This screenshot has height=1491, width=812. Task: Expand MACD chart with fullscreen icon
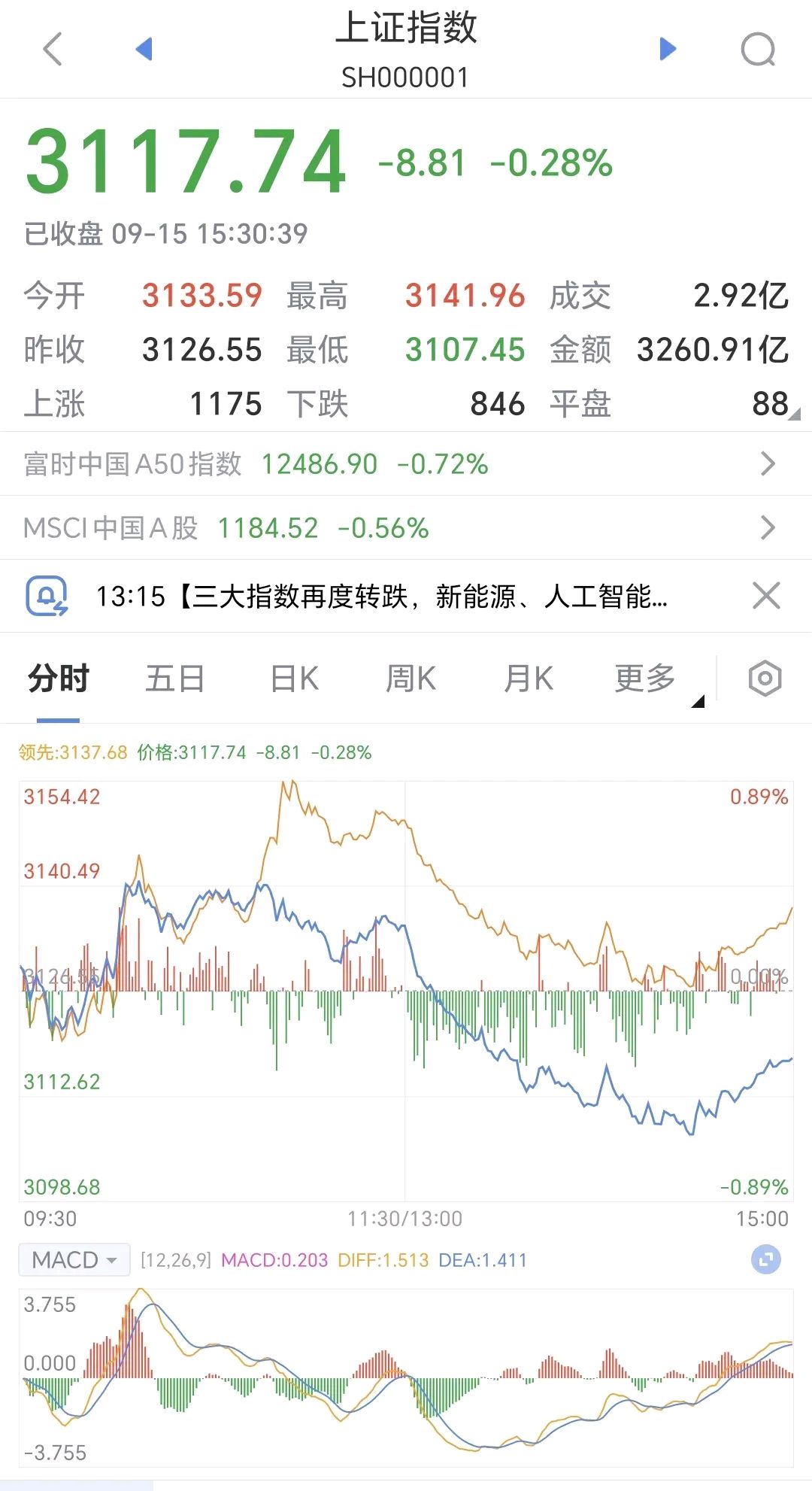(x=767, y=1259)
